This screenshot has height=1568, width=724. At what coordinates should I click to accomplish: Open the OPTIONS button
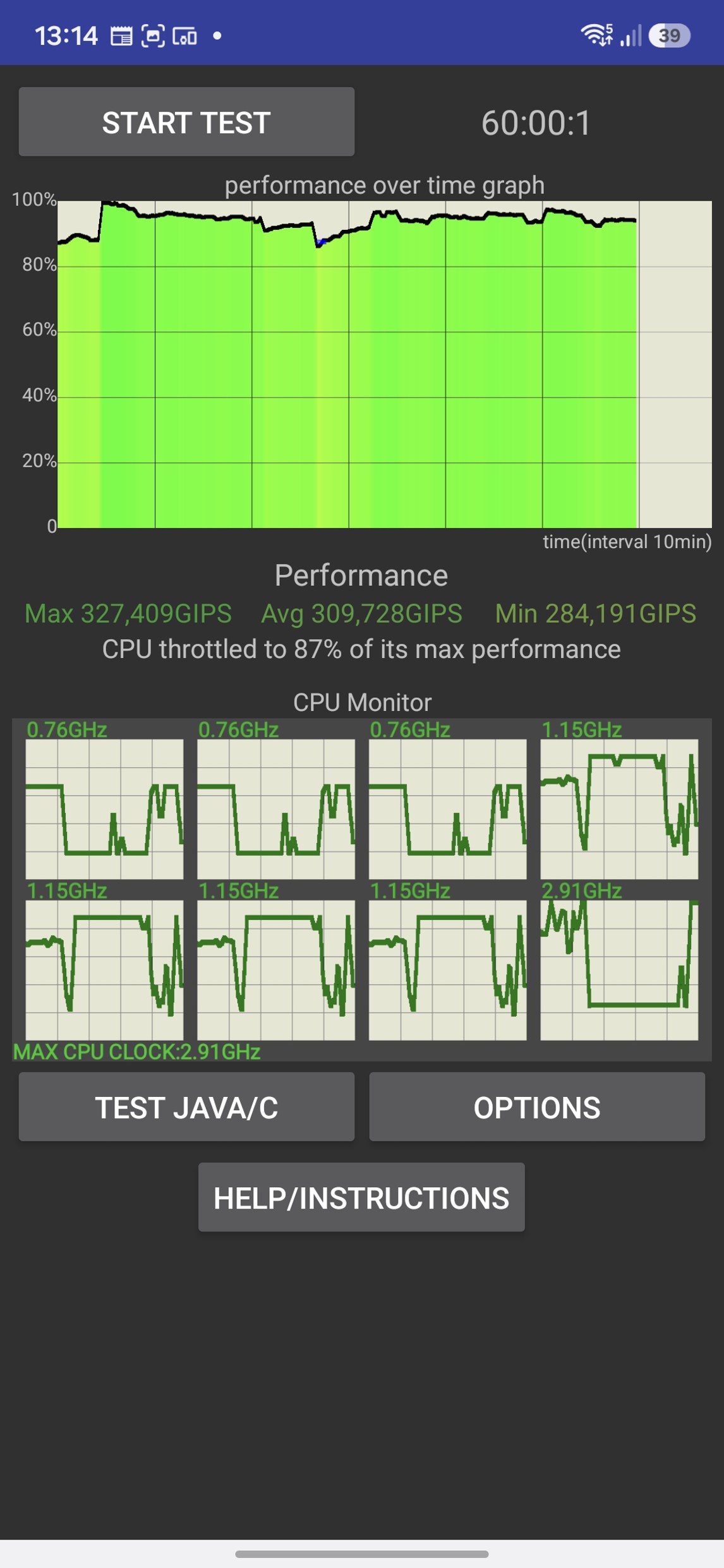(536, 1107)
